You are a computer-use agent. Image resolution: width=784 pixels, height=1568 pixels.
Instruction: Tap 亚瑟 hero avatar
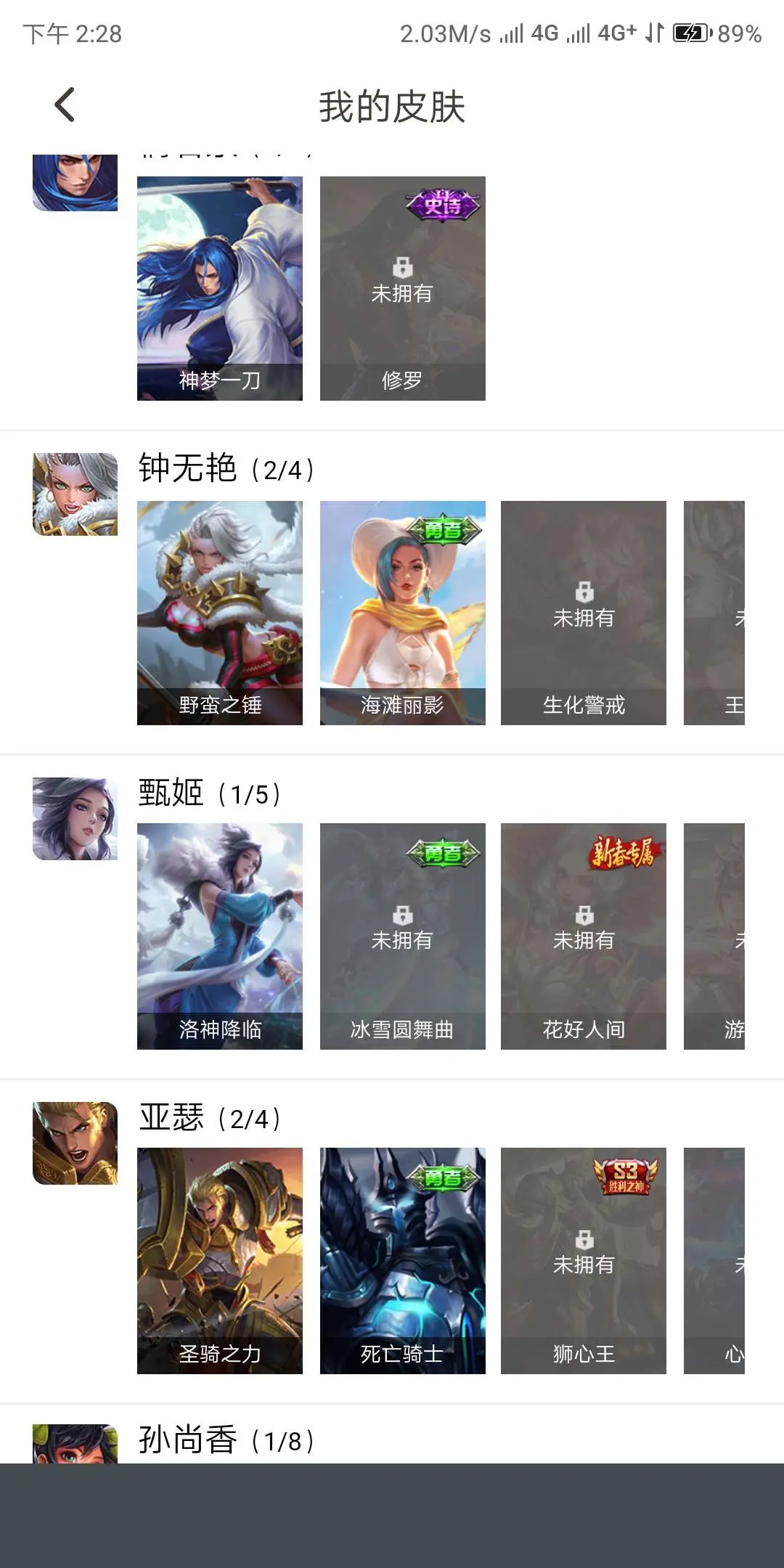coord(75,1143)
